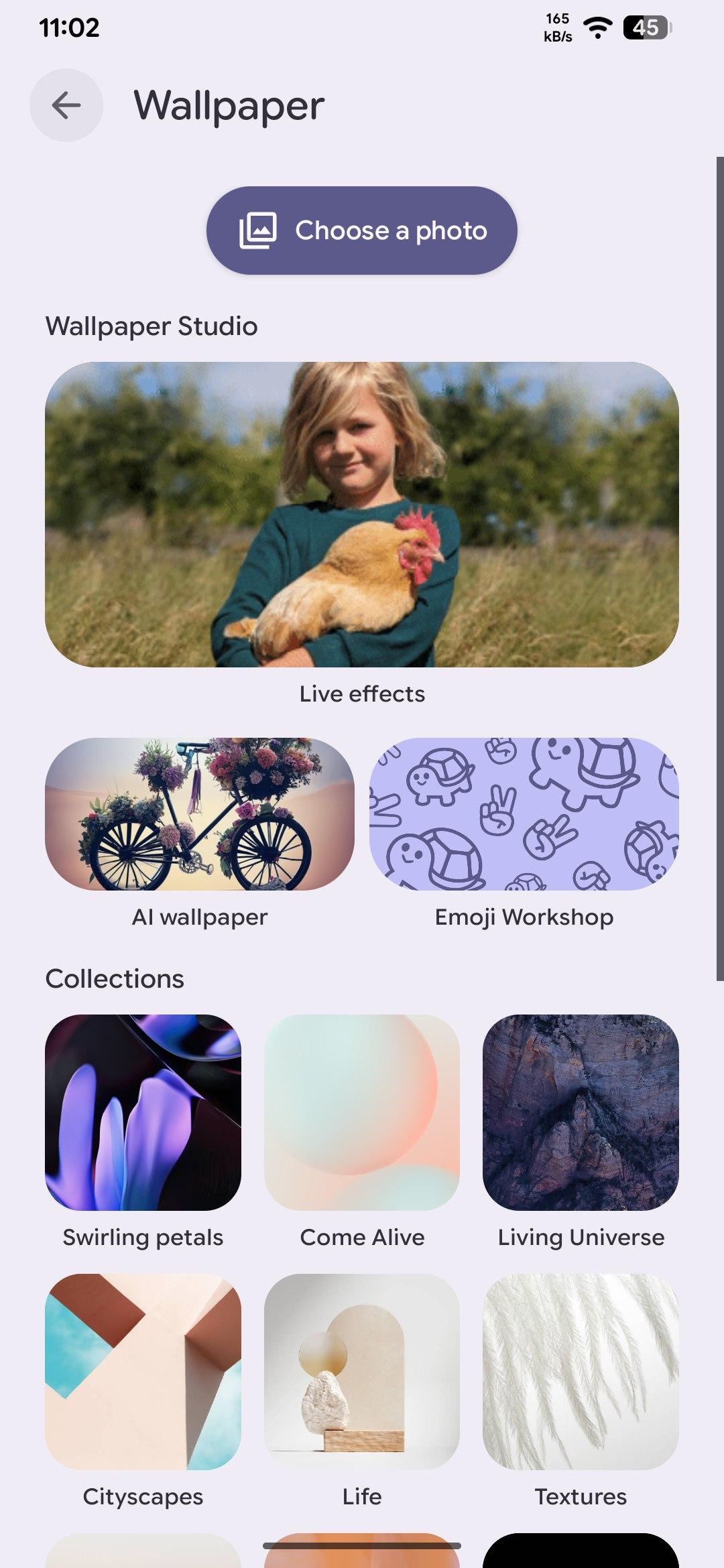Viewport: 724px width, 1568px height.
Task: Tap the Choose a photo button
Action: 362,230
